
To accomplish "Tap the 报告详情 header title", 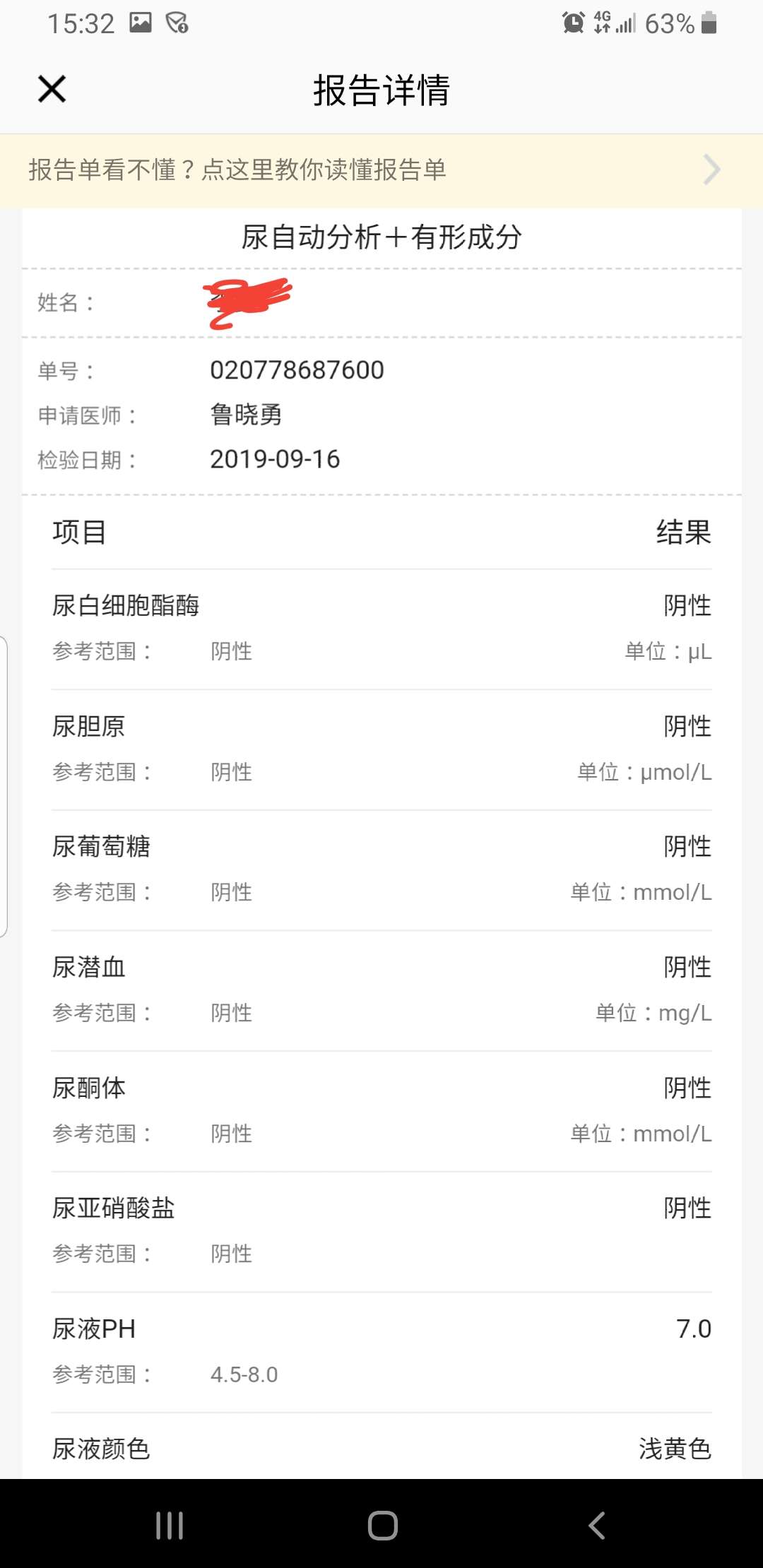I will (x=381, y=90).
